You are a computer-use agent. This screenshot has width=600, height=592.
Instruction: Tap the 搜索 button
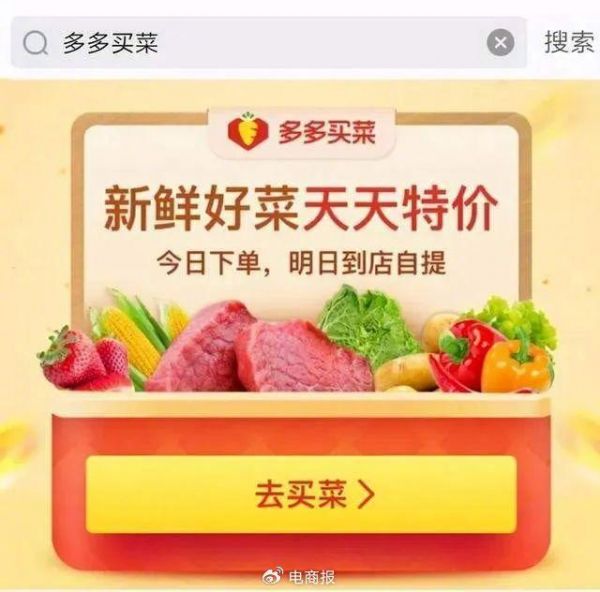pyautogui.click(x=568, y=43)
